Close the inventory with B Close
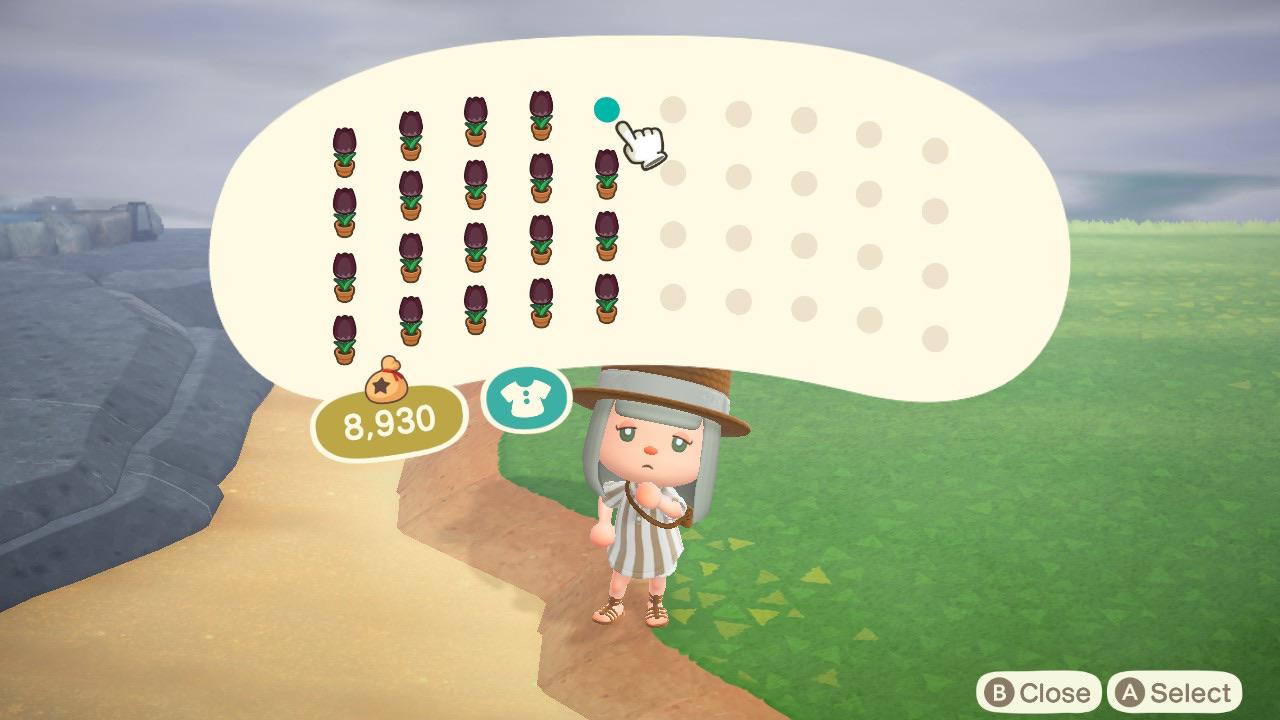Image resolution: width=1280 pixels, height=720 pixels. 1038,693
